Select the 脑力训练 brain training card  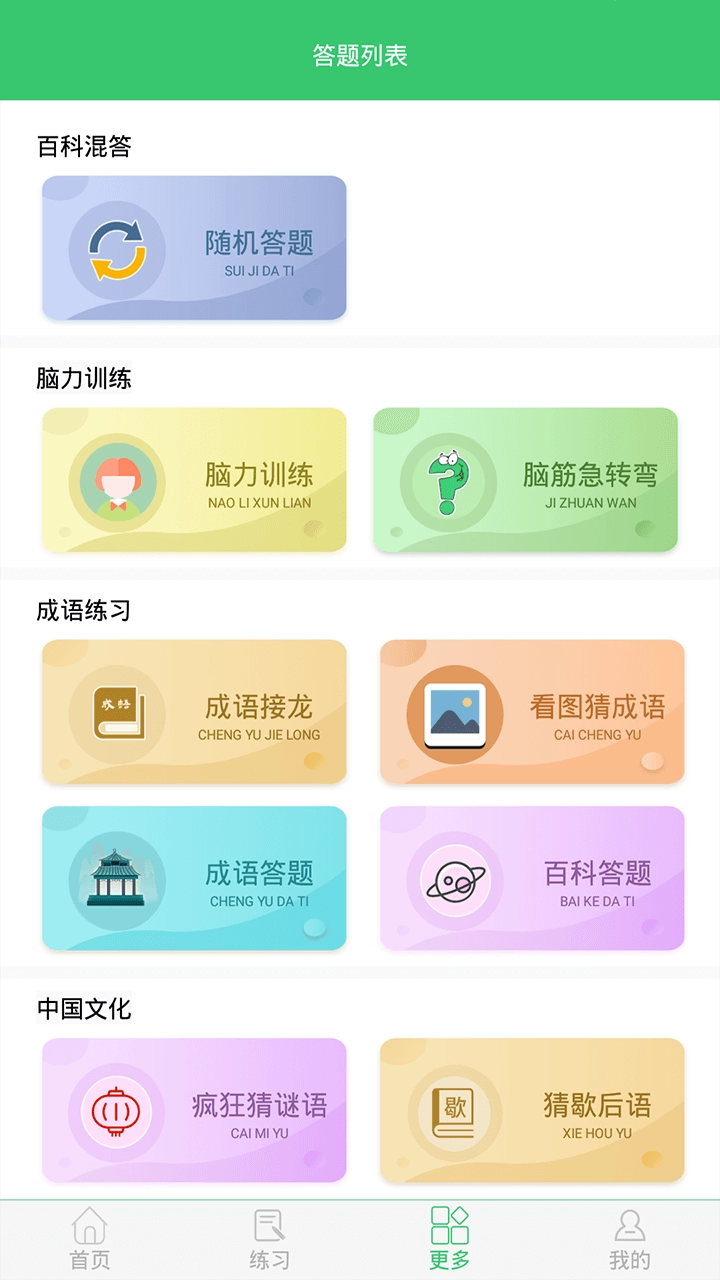pos(194,480)
